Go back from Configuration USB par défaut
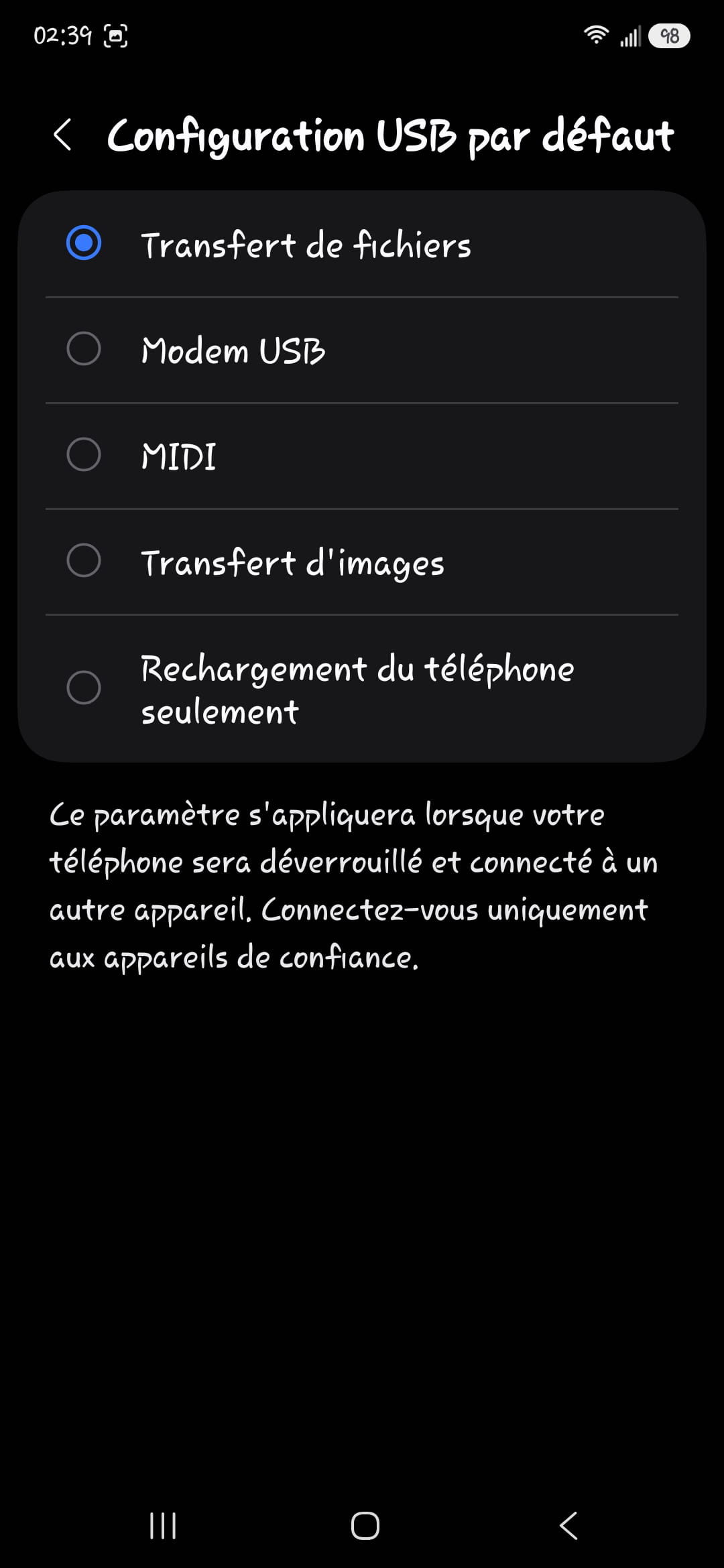The height and width of the screenshot is (1568, 724). pos(62,135)
